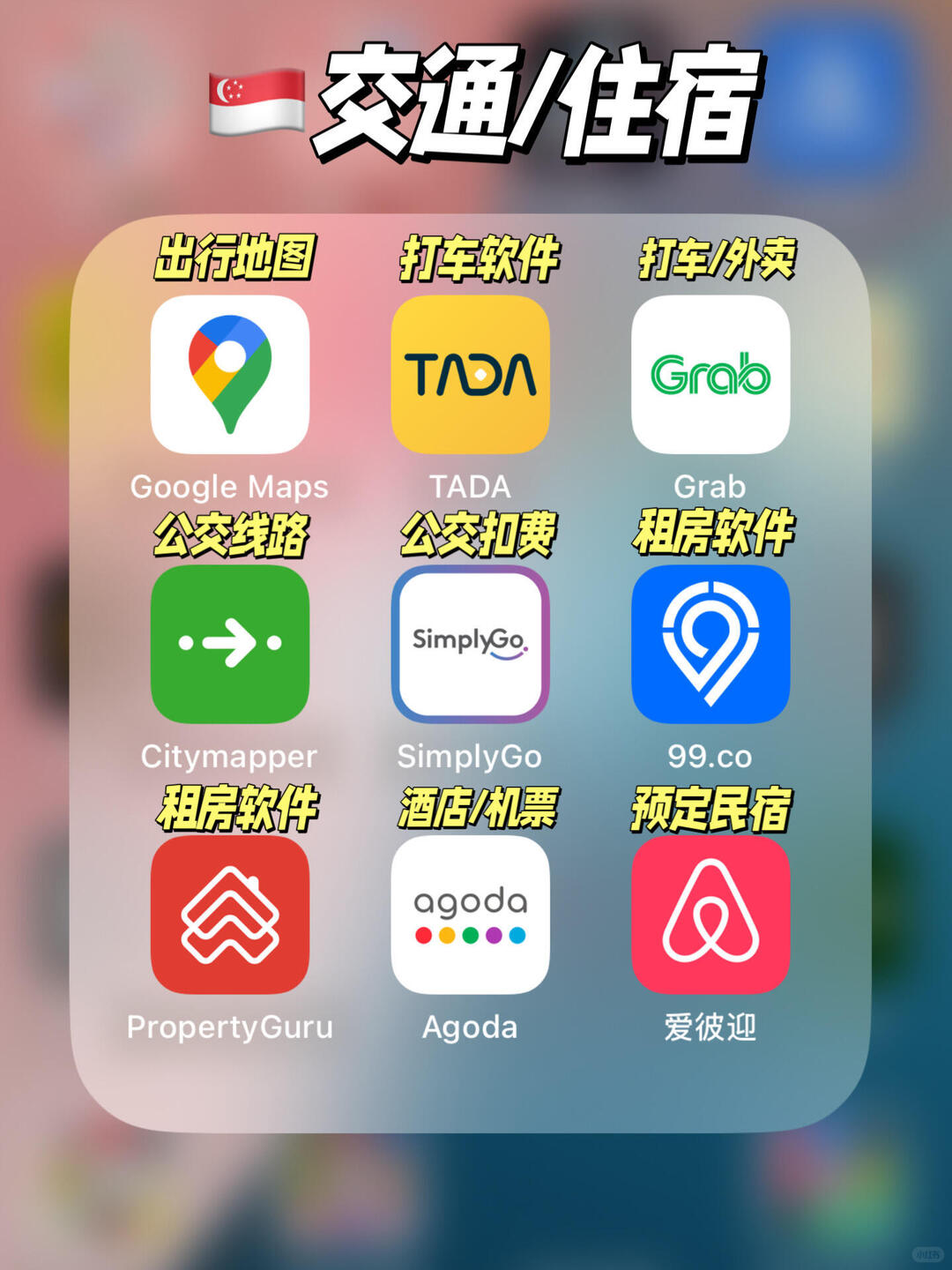The height and width of the screenshot is (1270, 952).
Task: Tap the "Google Maps" app name label
Action: tap(228, 487)
